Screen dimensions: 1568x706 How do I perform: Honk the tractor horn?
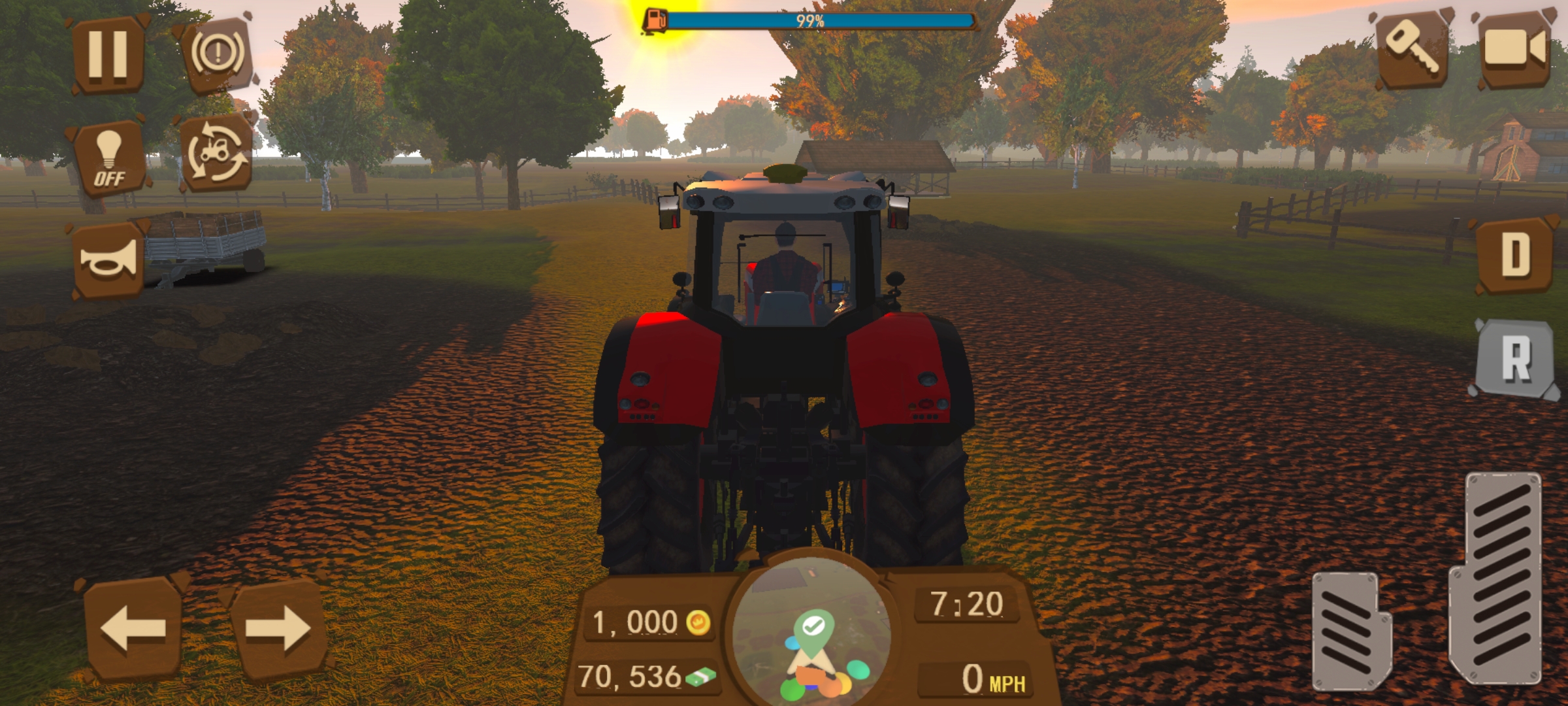click(109, 260)
